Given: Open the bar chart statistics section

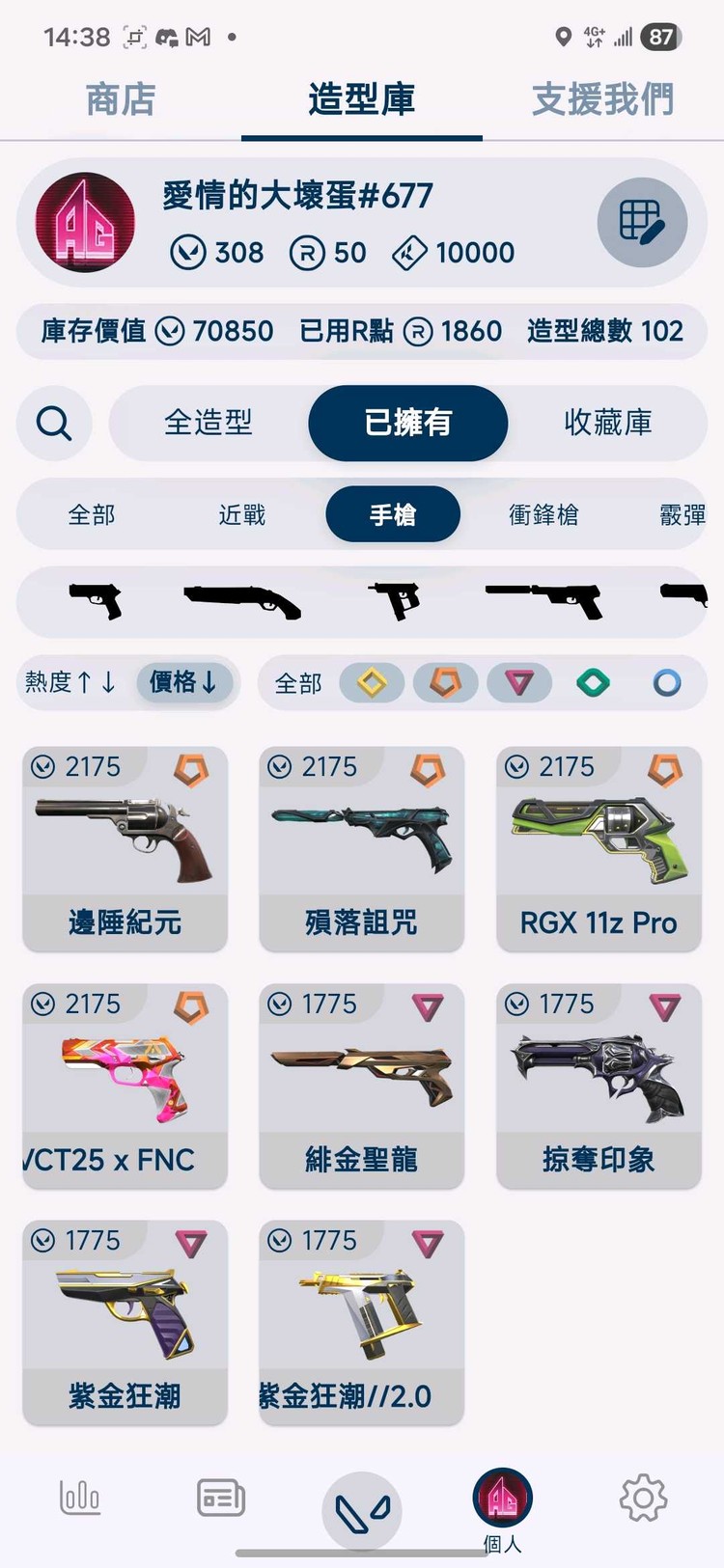Looking at the screenshot, I should 80,1497.
